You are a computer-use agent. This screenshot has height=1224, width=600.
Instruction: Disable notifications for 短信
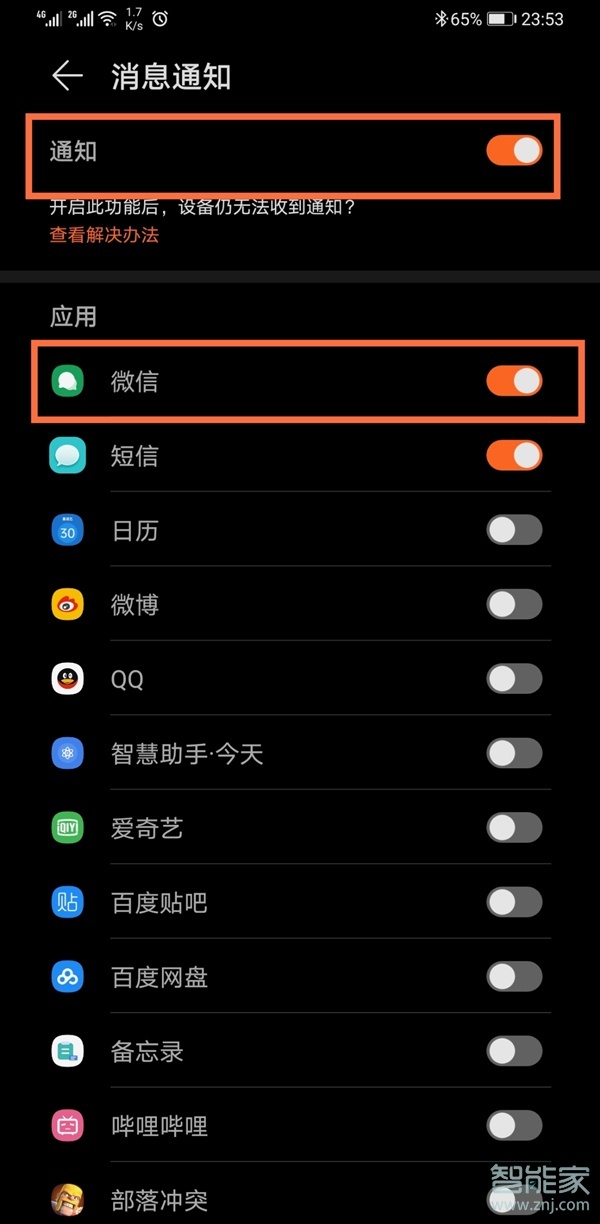click(x=514, y=456)
